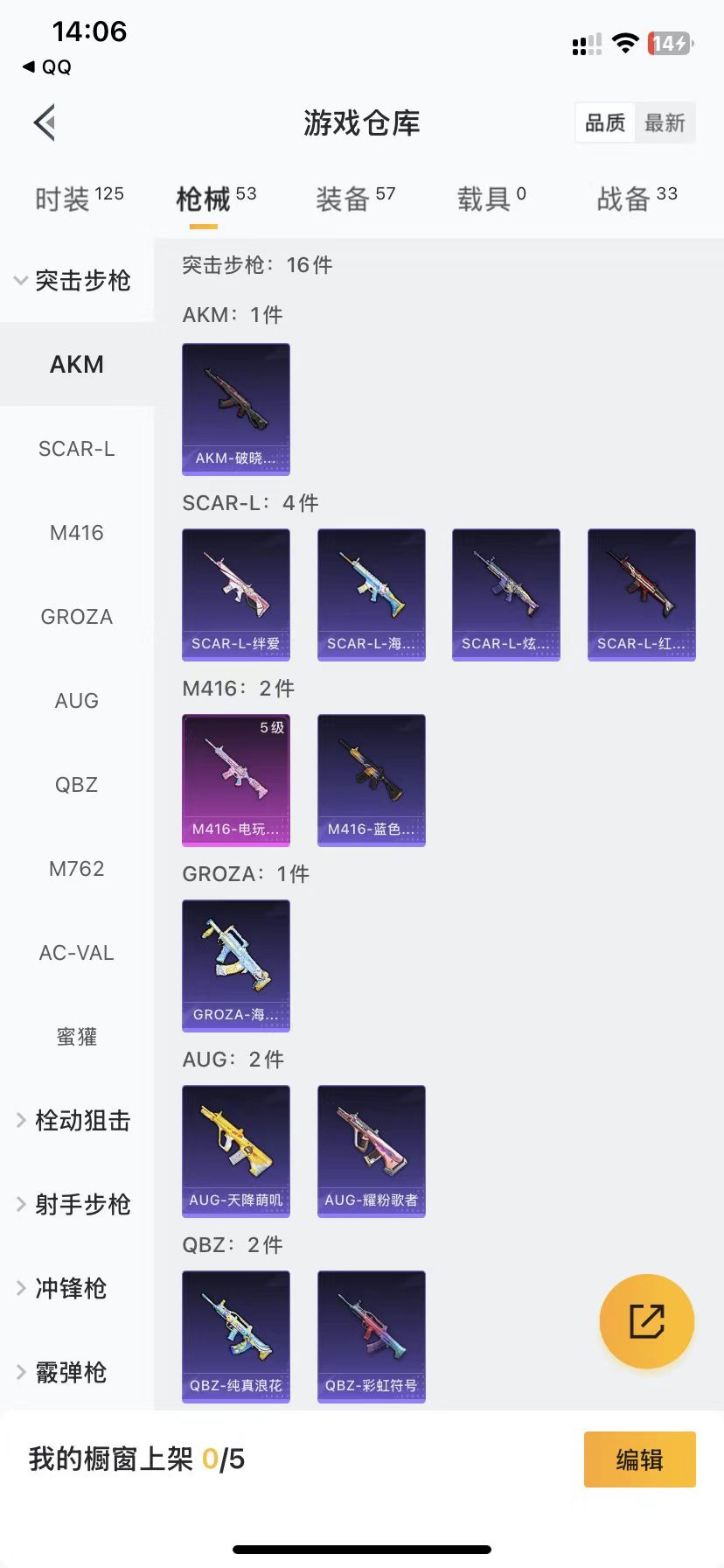Image resolution: width=724 pixels, height=1568 pixels.
Task: Tap the orange share floating button
Action: [647, 1321]
